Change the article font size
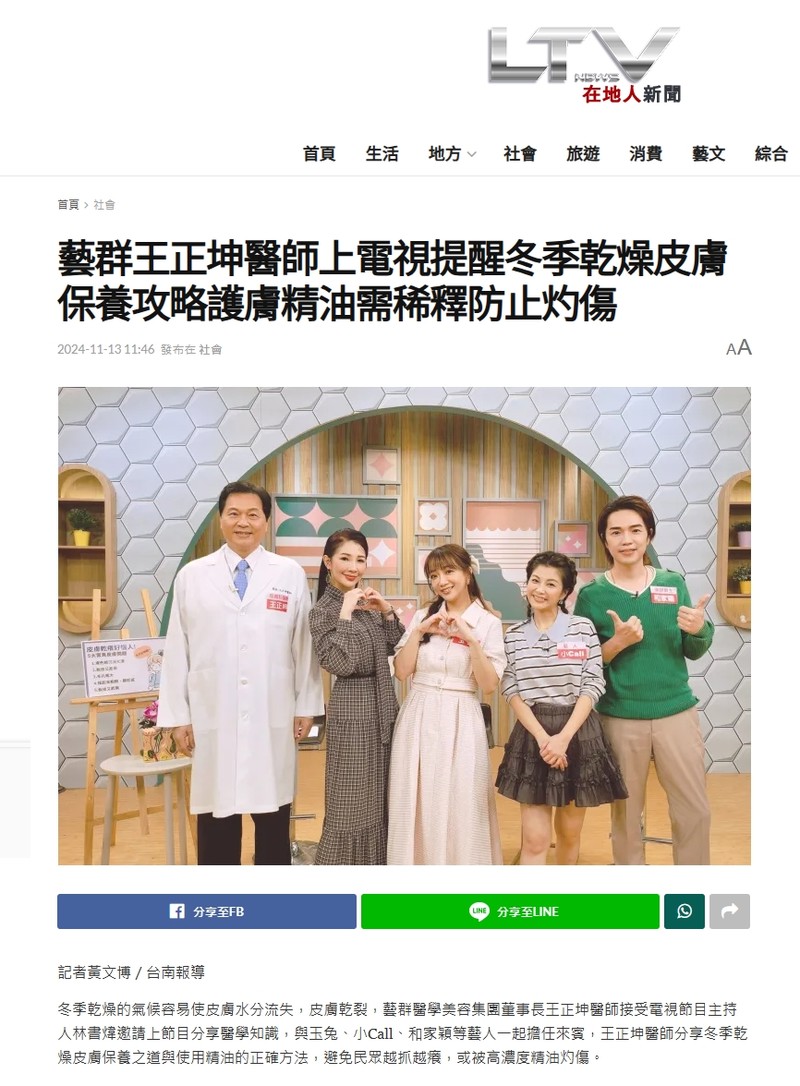This screenshot has height=1086, width=800. pos(739,348)
